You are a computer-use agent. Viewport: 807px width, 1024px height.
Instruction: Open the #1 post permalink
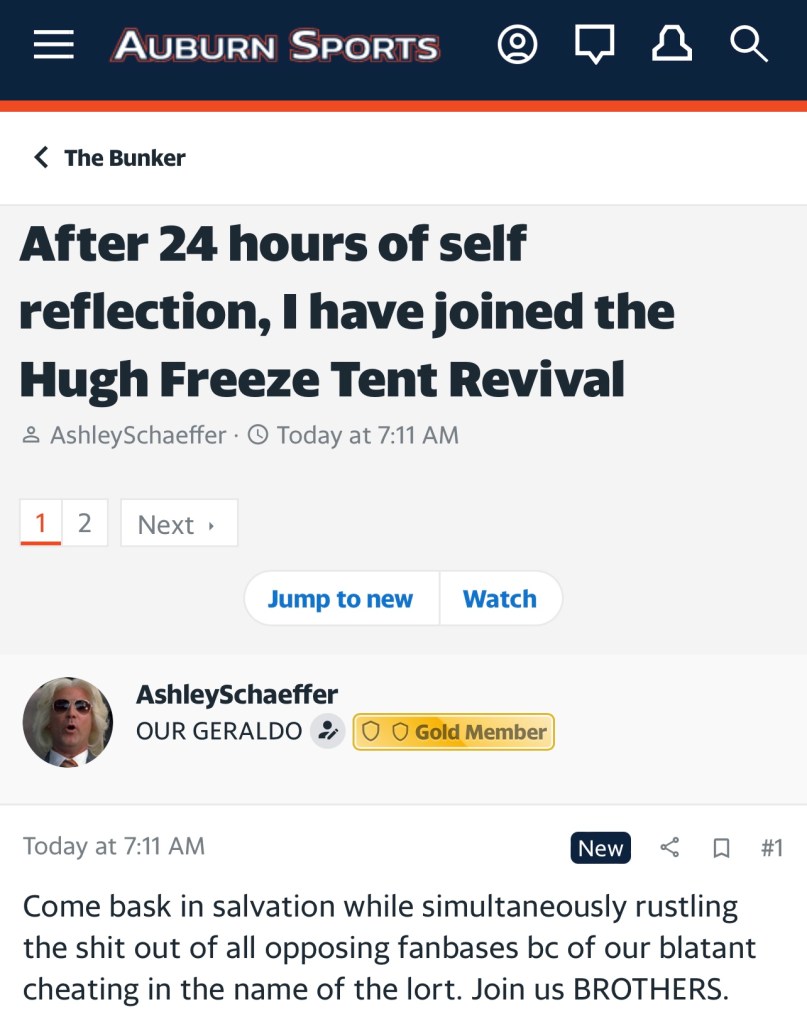click(x=771, y=848)
